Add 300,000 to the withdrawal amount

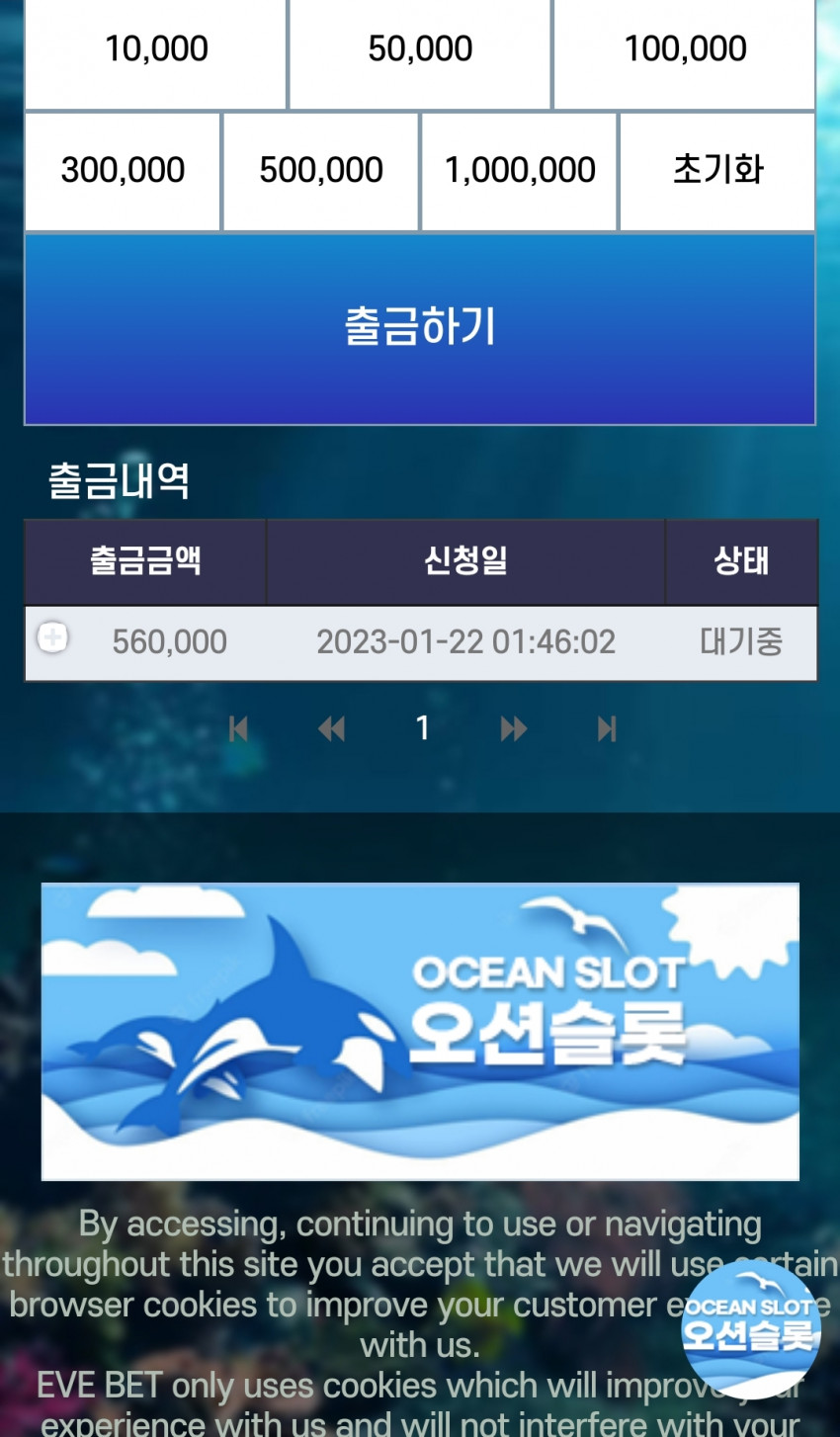coord(123,170)
